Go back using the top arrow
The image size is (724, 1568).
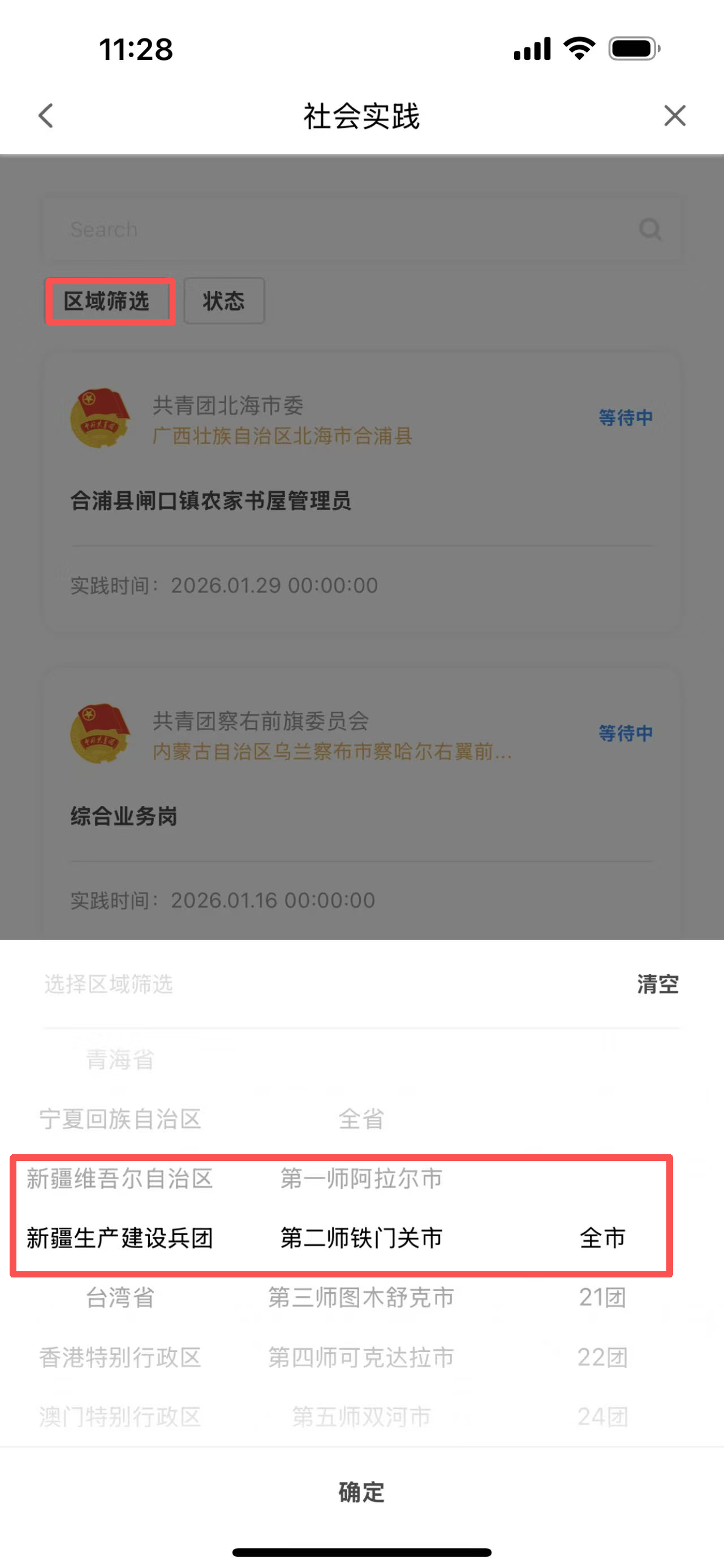tap(46, 116)
